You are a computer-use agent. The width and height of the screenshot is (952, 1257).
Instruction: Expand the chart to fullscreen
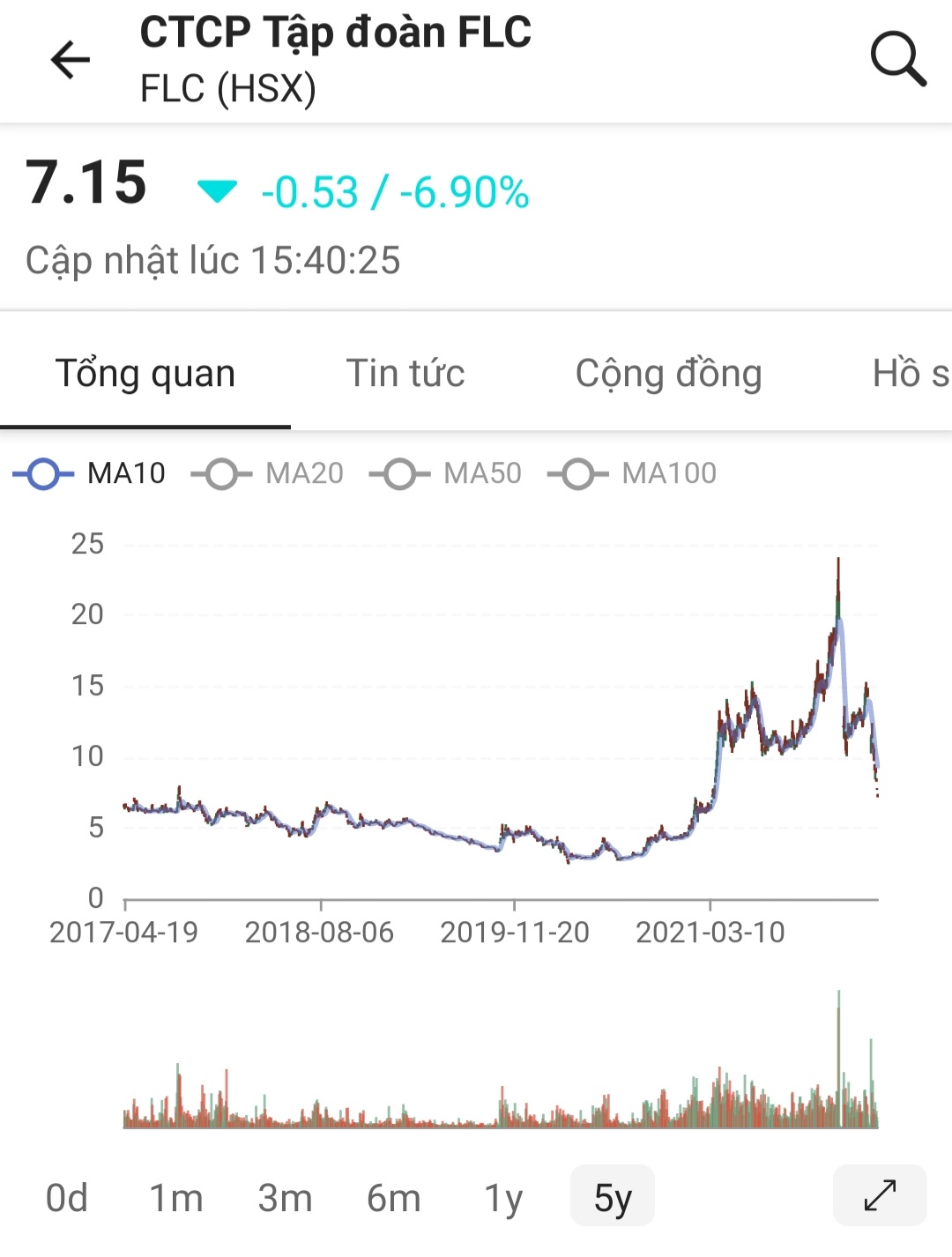880,1195
